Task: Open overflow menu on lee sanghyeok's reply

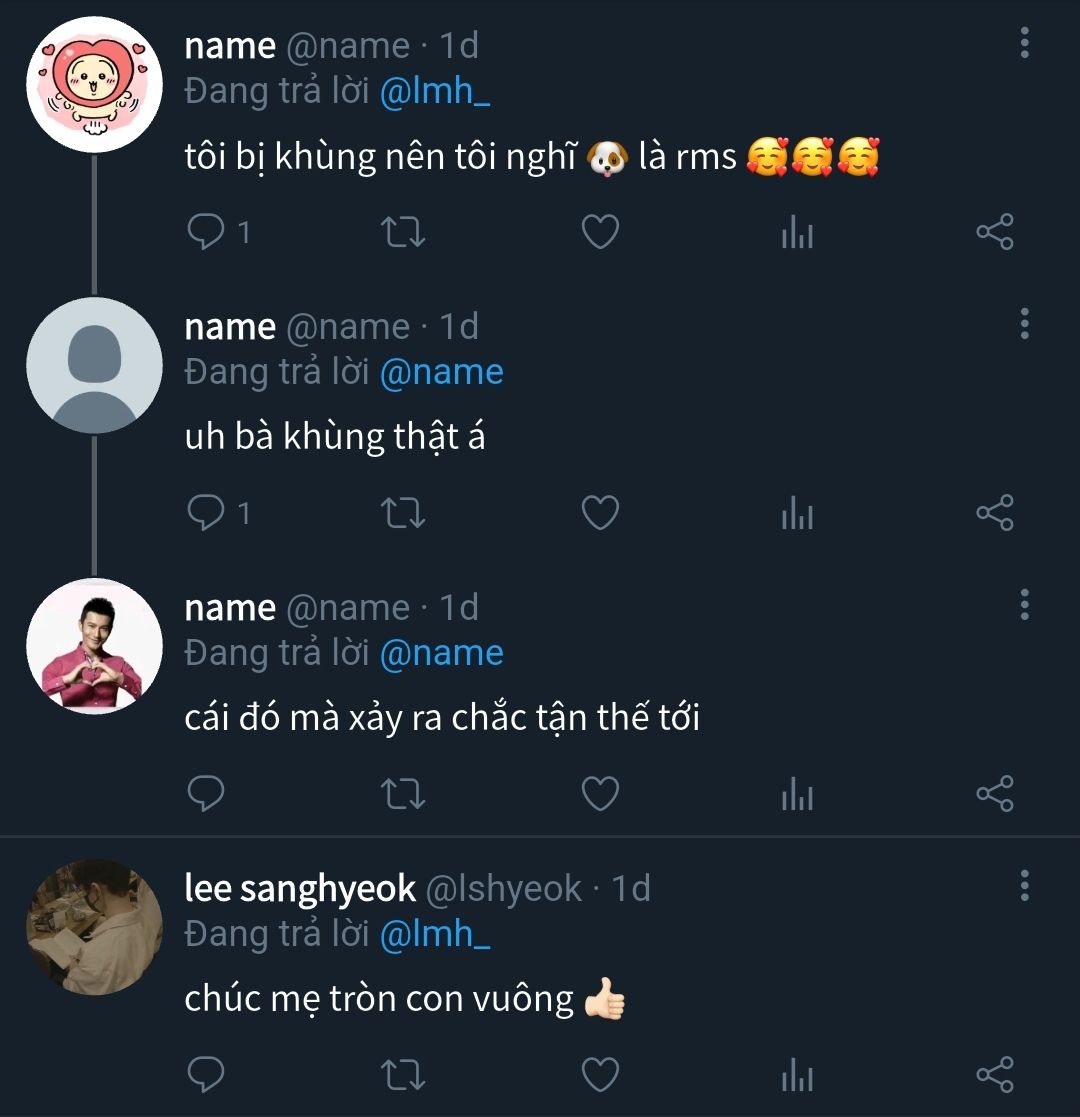Action: coord(1024,885)
